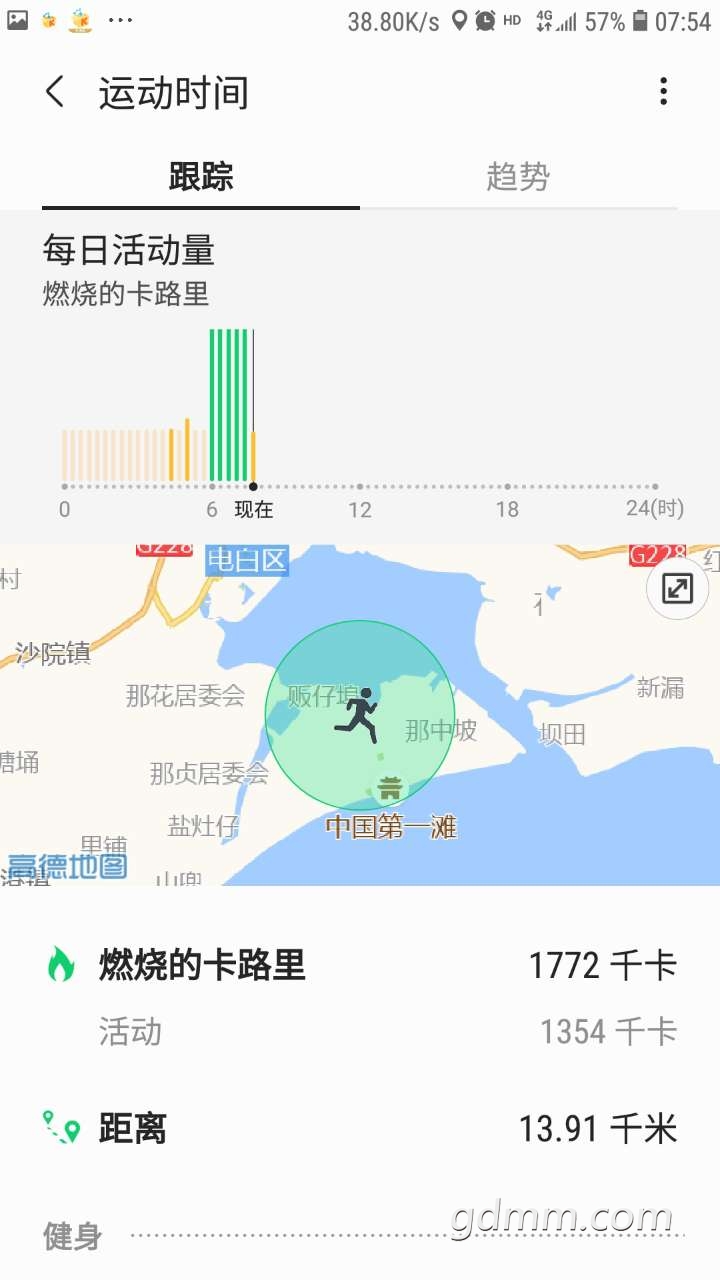Open the 燃烧的卡路里 details row

coord(360,966)
